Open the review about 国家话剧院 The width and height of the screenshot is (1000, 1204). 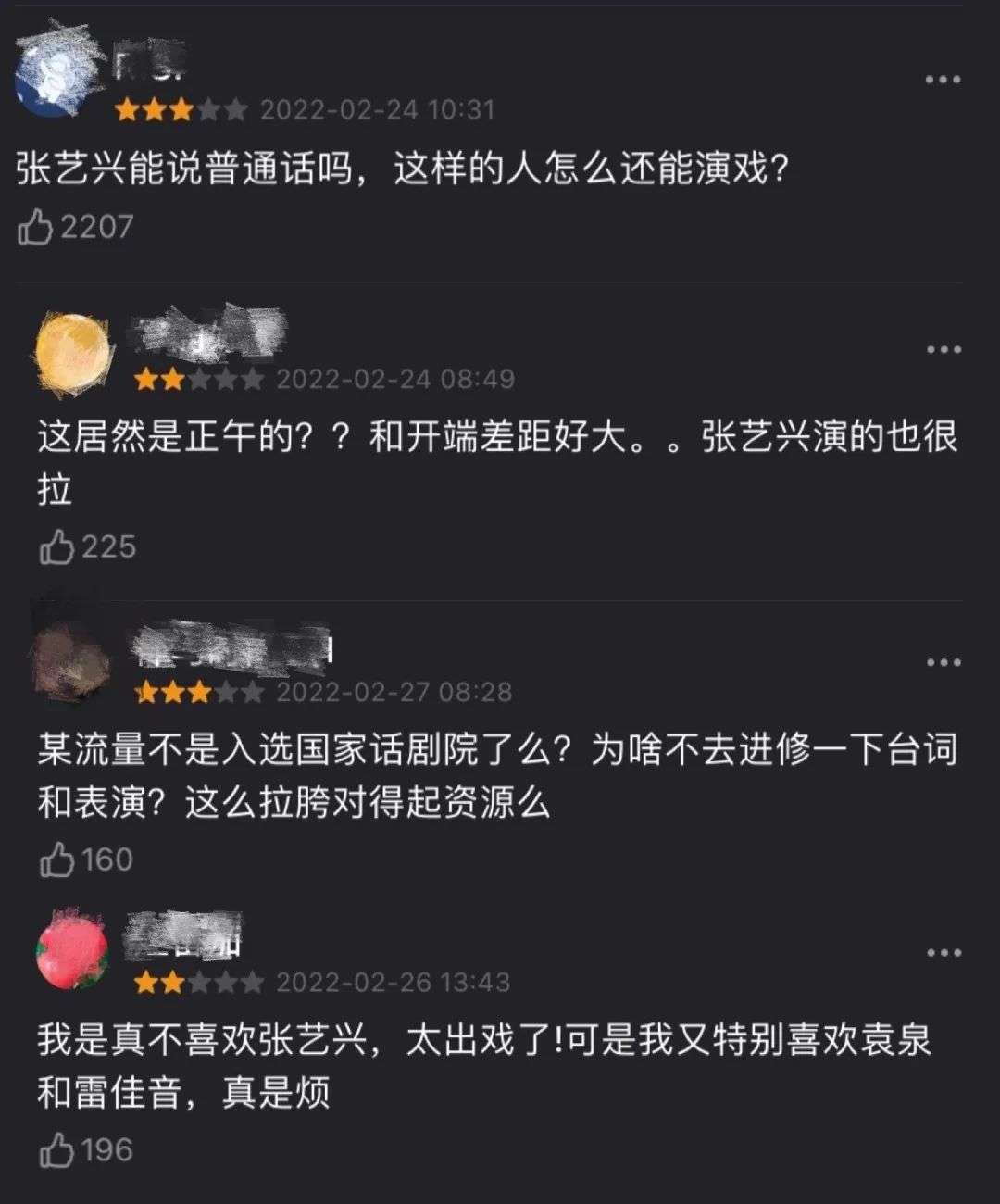tap(496, 776)
